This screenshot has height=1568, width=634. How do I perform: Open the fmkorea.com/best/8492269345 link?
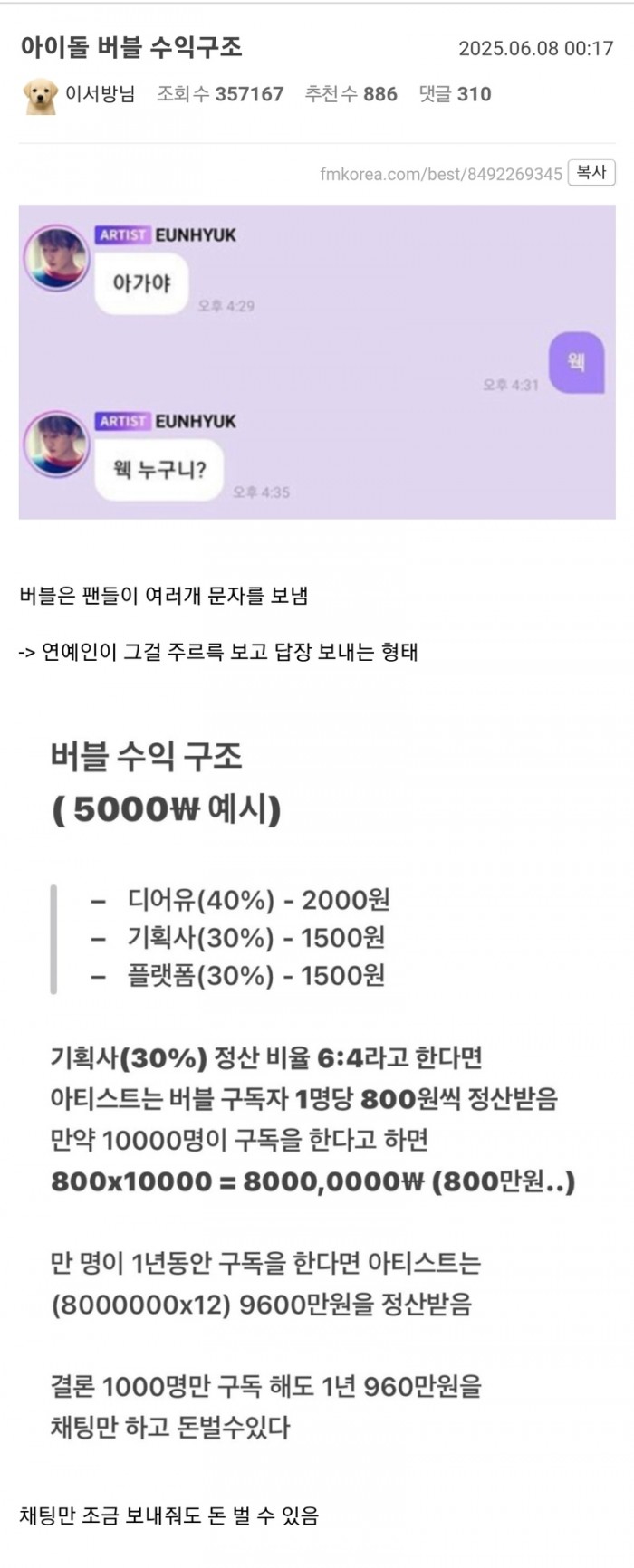[441, 174]
